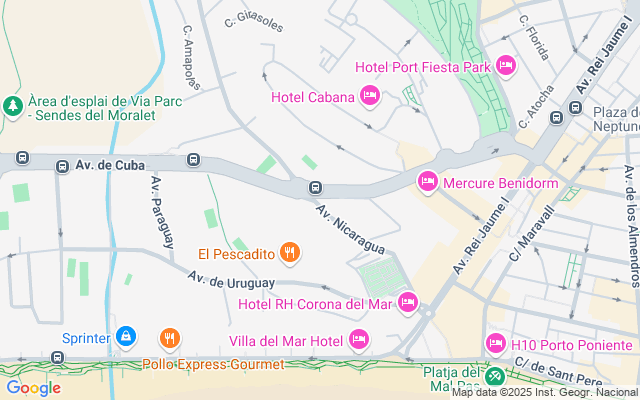Select Pollo Express Gourmet restaurant pin
This screenshot has height=400, width=640.
coord(169,340)
